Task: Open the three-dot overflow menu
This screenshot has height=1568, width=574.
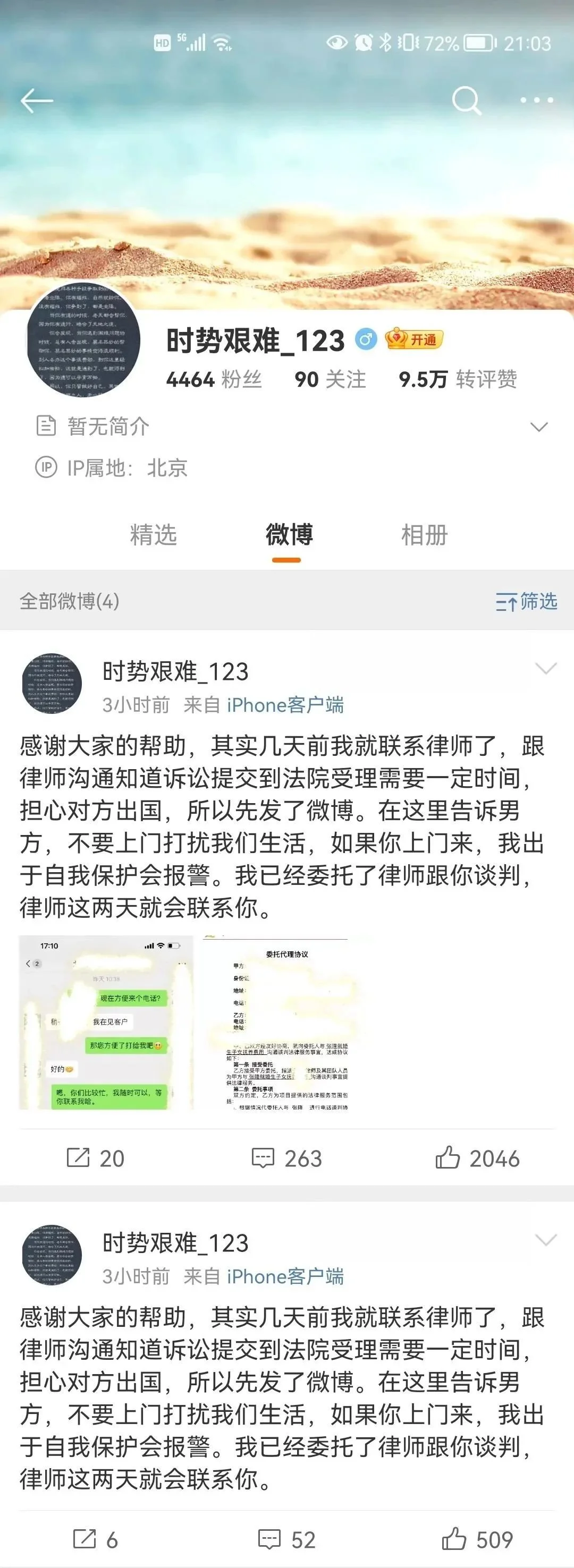Action: (x=536, y=100)
